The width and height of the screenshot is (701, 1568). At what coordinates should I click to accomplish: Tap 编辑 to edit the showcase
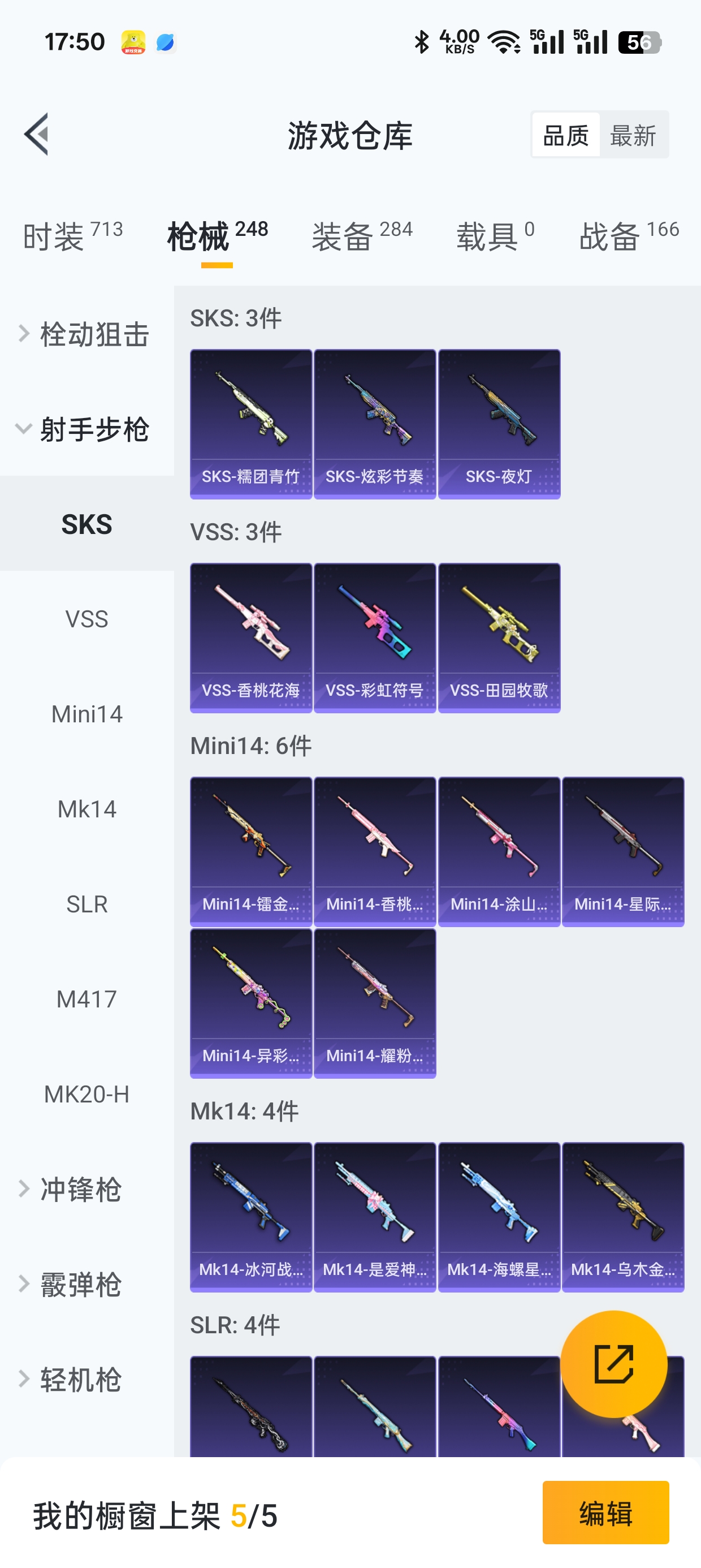[x=605, y=1513]
